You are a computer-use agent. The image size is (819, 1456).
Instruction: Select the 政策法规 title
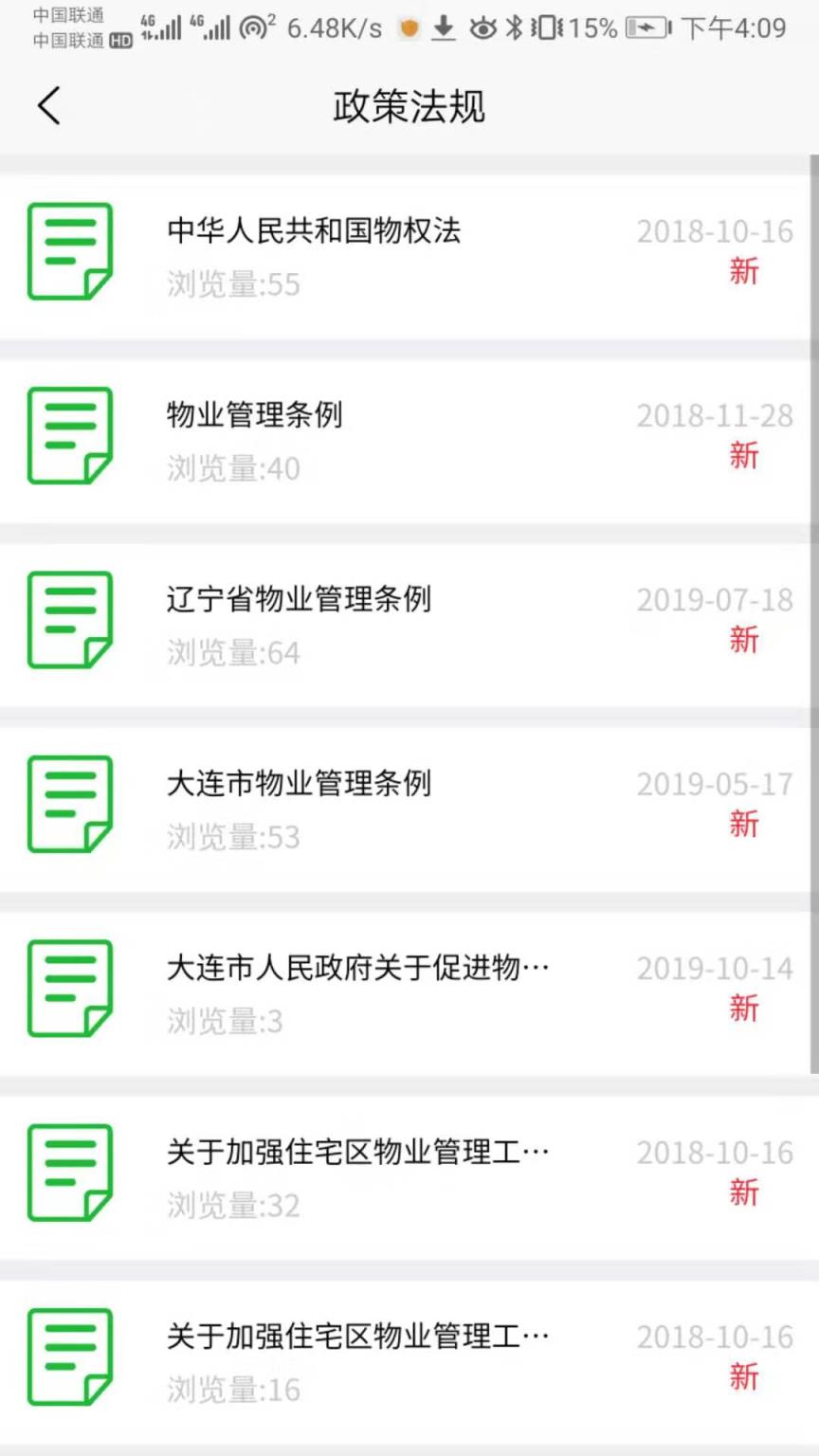409,106
